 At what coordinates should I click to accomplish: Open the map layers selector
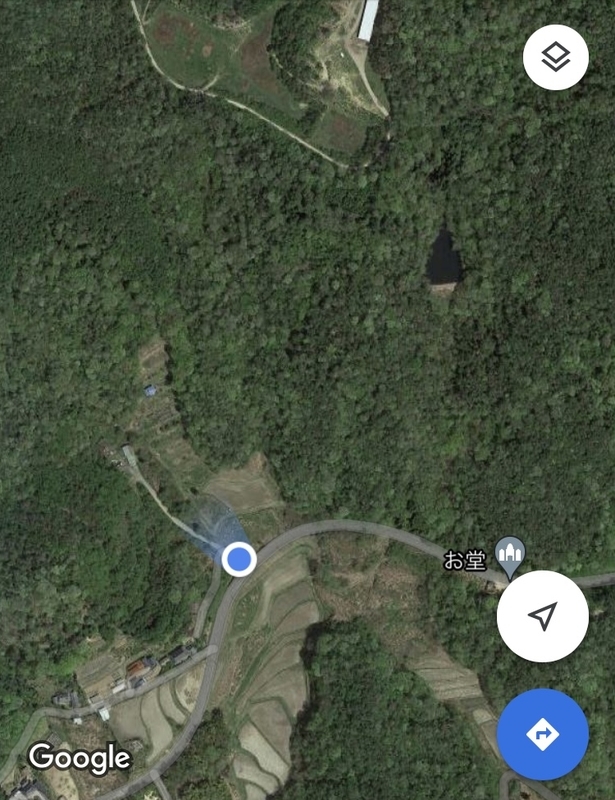point(556,57)
